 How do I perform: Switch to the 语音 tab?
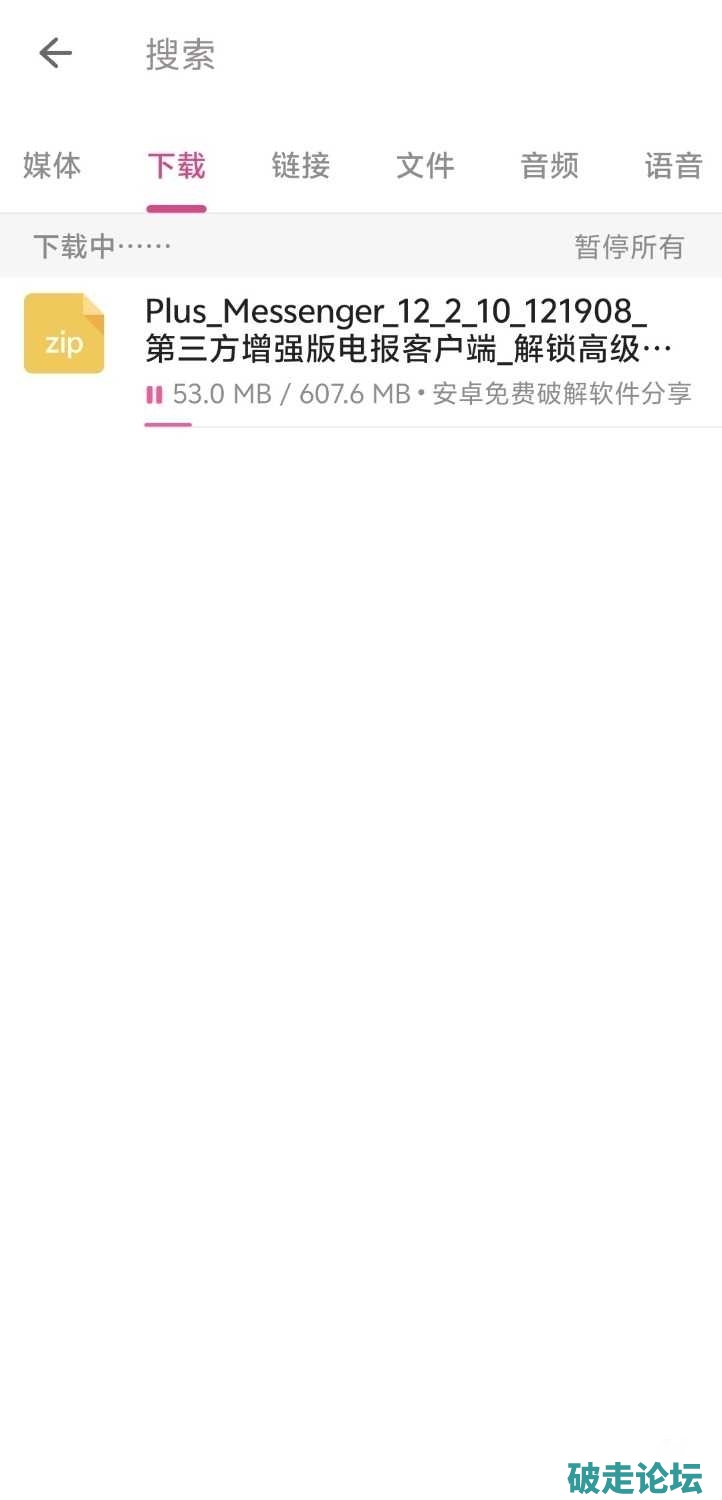tap(673, 165)
